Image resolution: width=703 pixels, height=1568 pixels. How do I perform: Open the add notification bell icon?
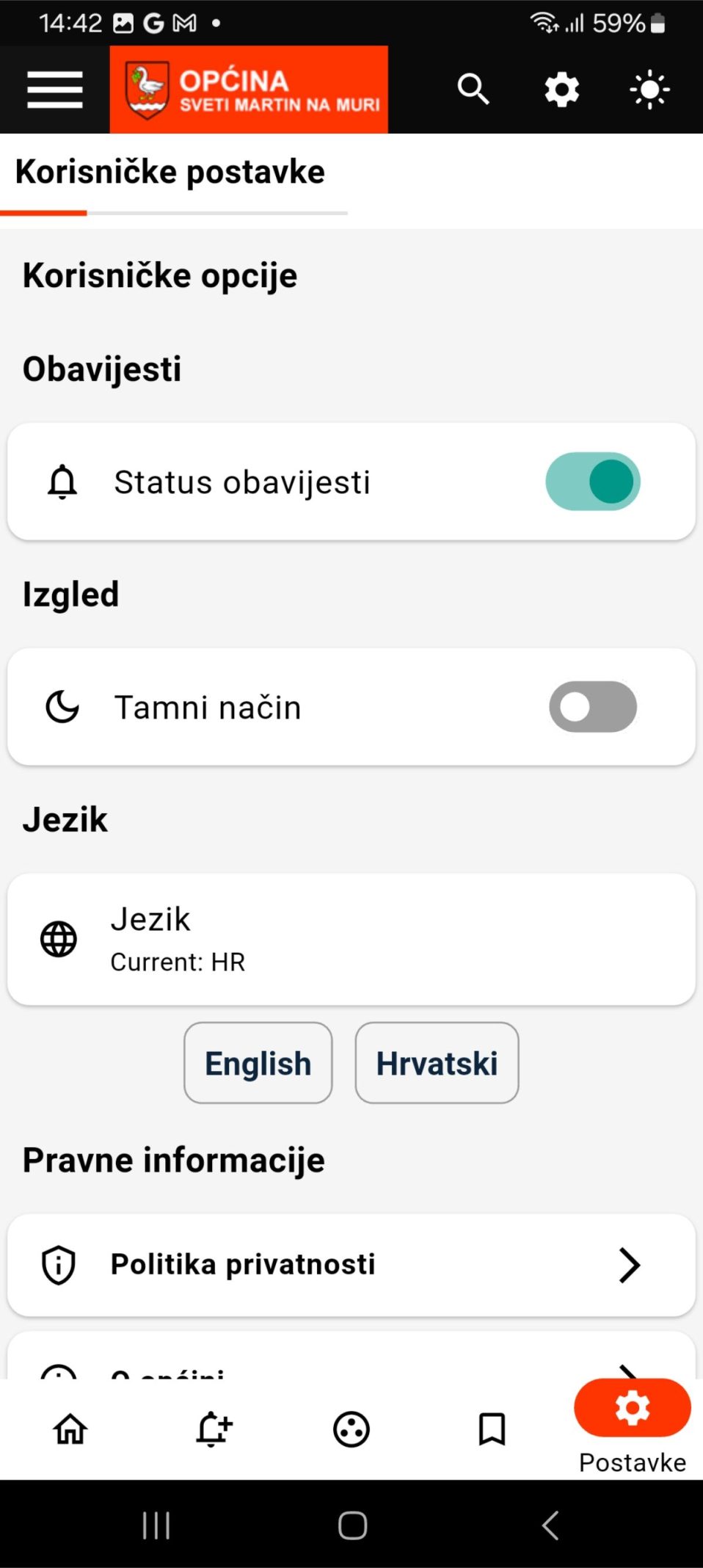pos(211,1429)
